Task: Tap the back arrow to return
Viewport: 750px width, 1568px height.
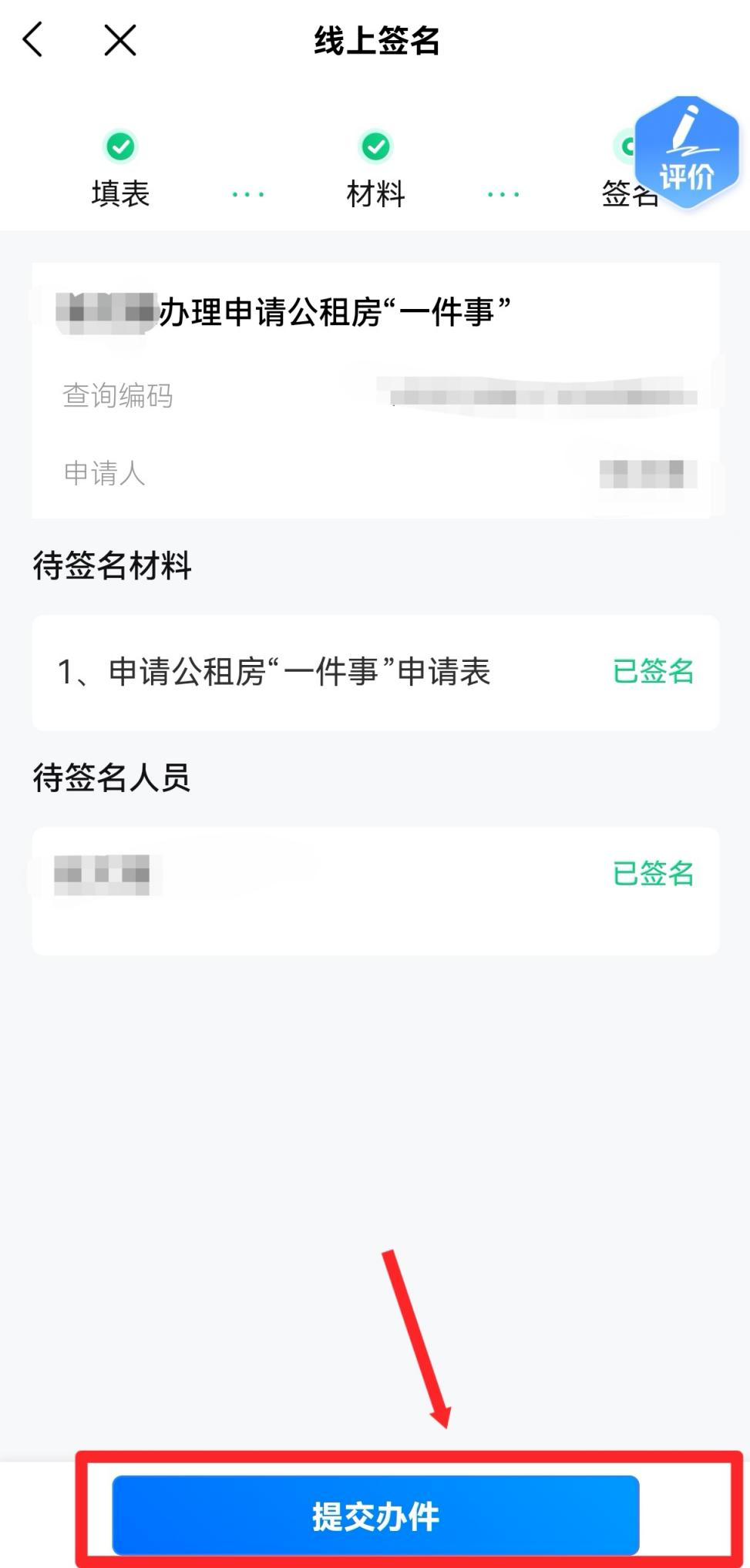Action: pyautogui.click(x=32, y=39)
